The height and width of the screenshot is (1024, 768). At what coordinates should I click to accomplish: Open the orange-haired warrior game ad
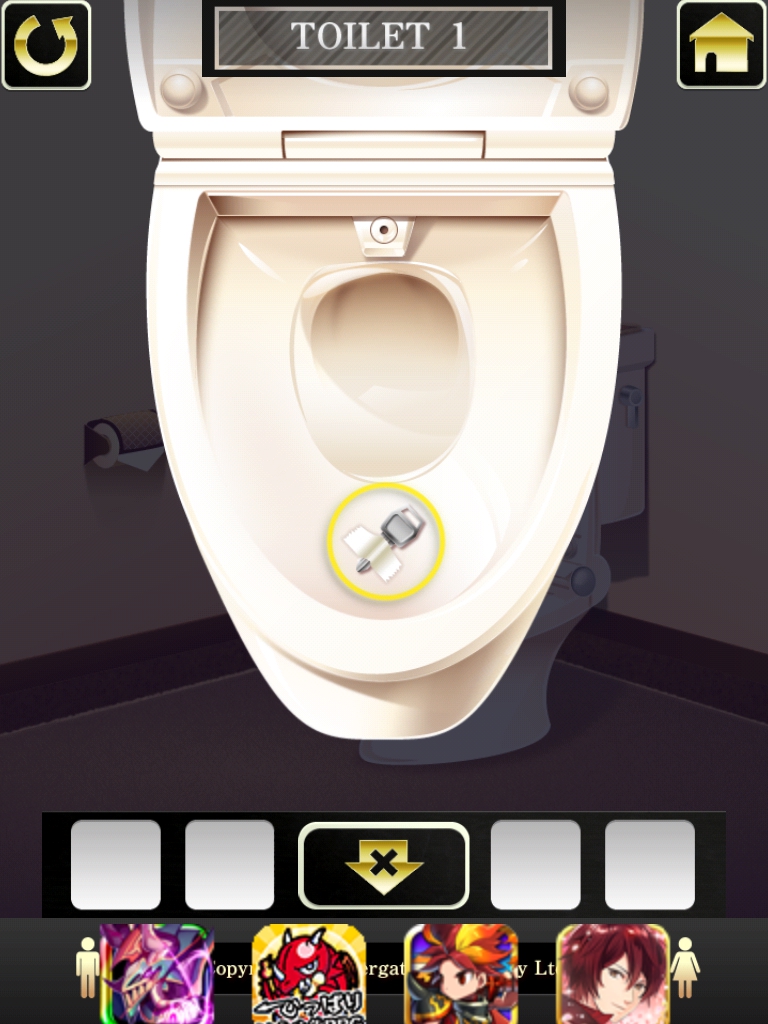click(x=460, y=973)
